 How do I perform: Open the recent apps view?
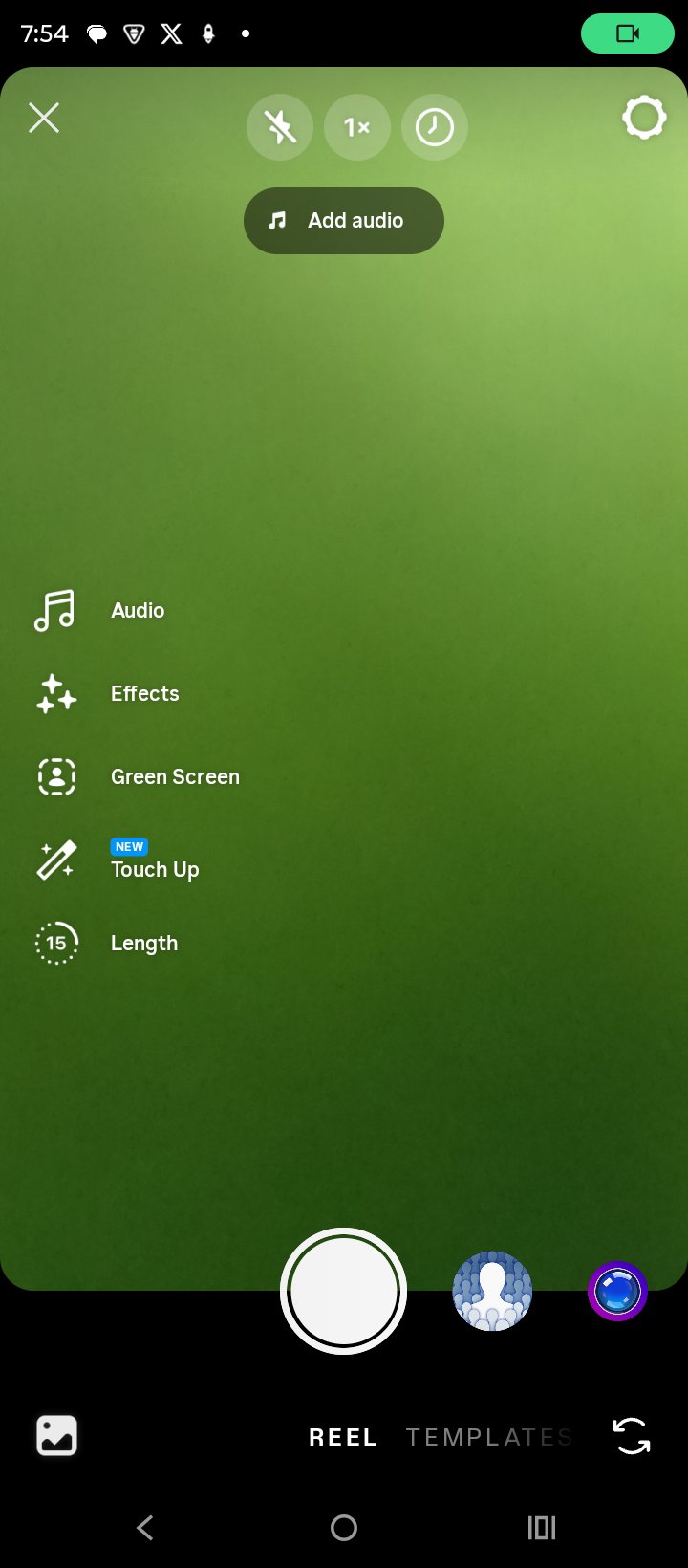click(542, 1528)
